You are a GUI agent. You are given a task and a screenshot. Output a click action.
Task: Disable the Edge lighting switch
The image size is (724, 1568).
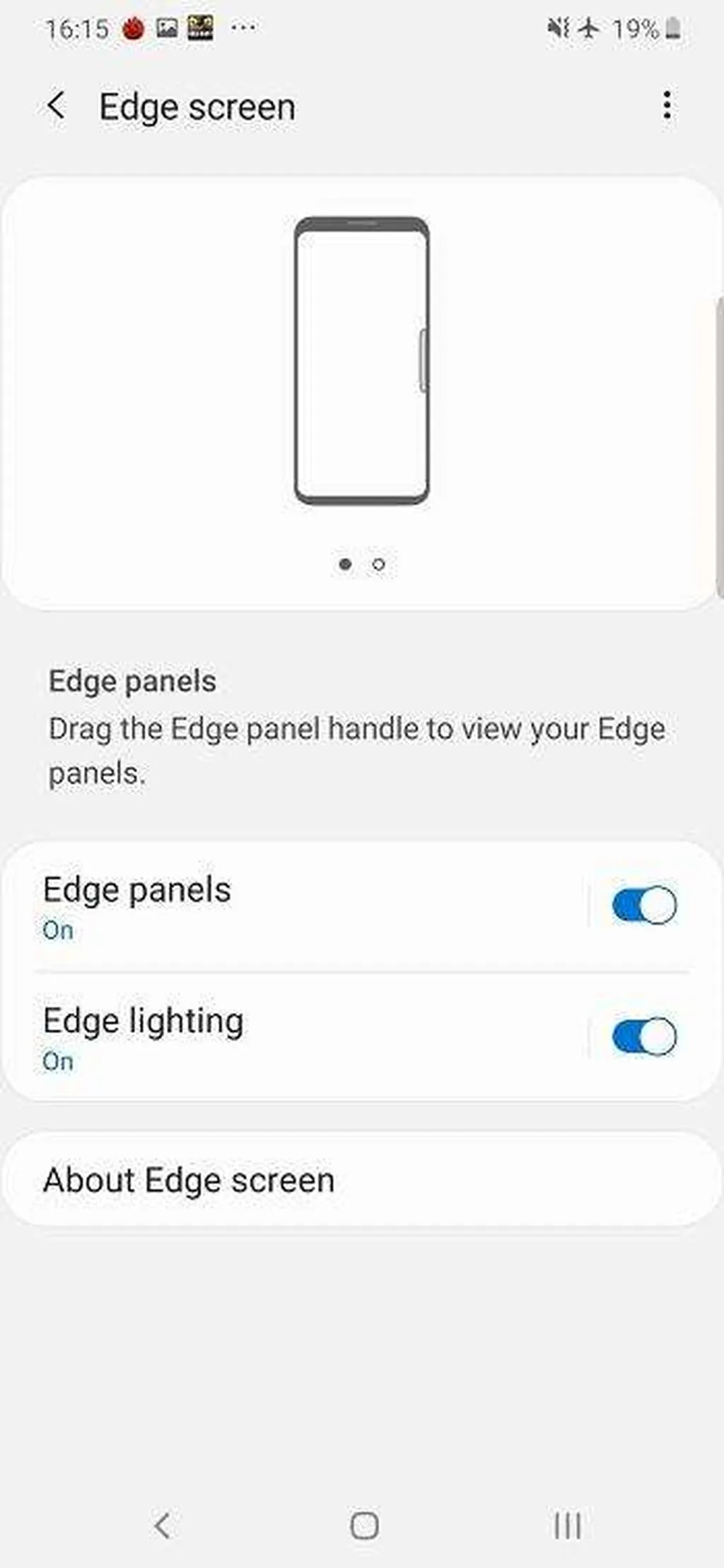pos(644,1037)
